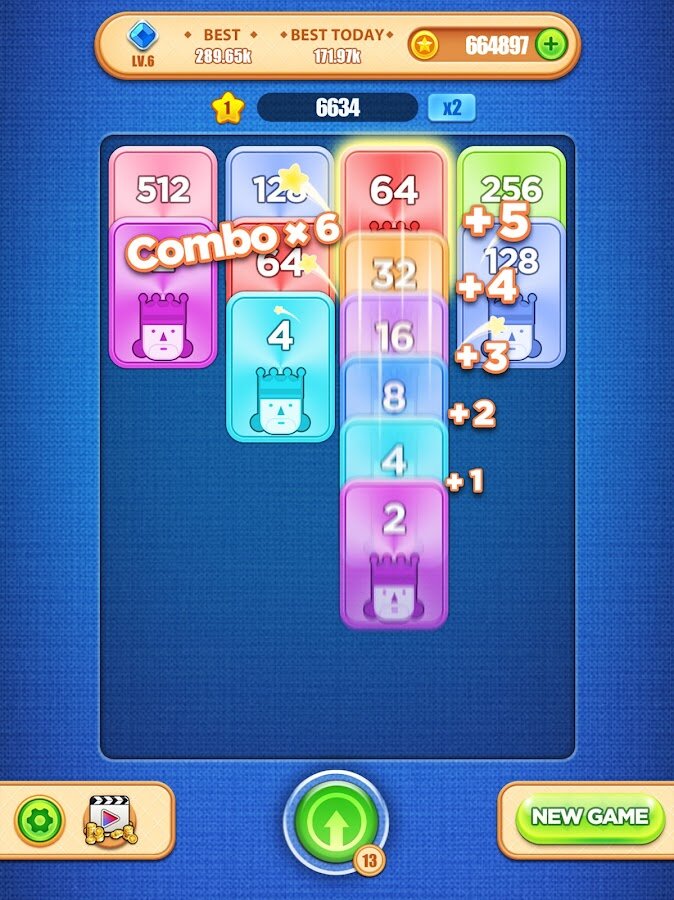Start a new game
Image resolution: width=674 pixels, height=900 pixels.
point(589,816)
